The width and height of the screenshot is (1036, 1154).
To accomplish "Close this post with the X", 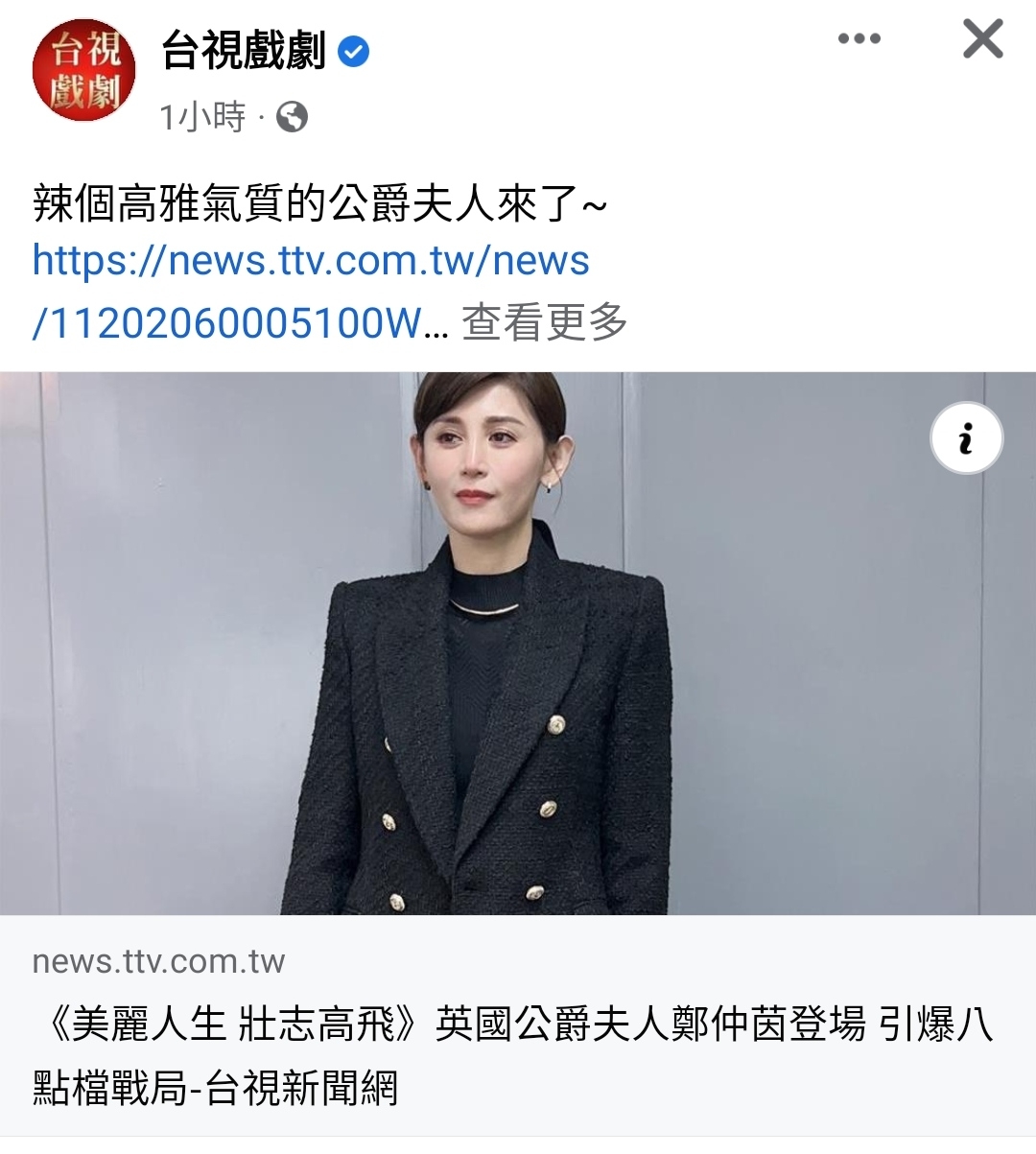I will point(982,40).
